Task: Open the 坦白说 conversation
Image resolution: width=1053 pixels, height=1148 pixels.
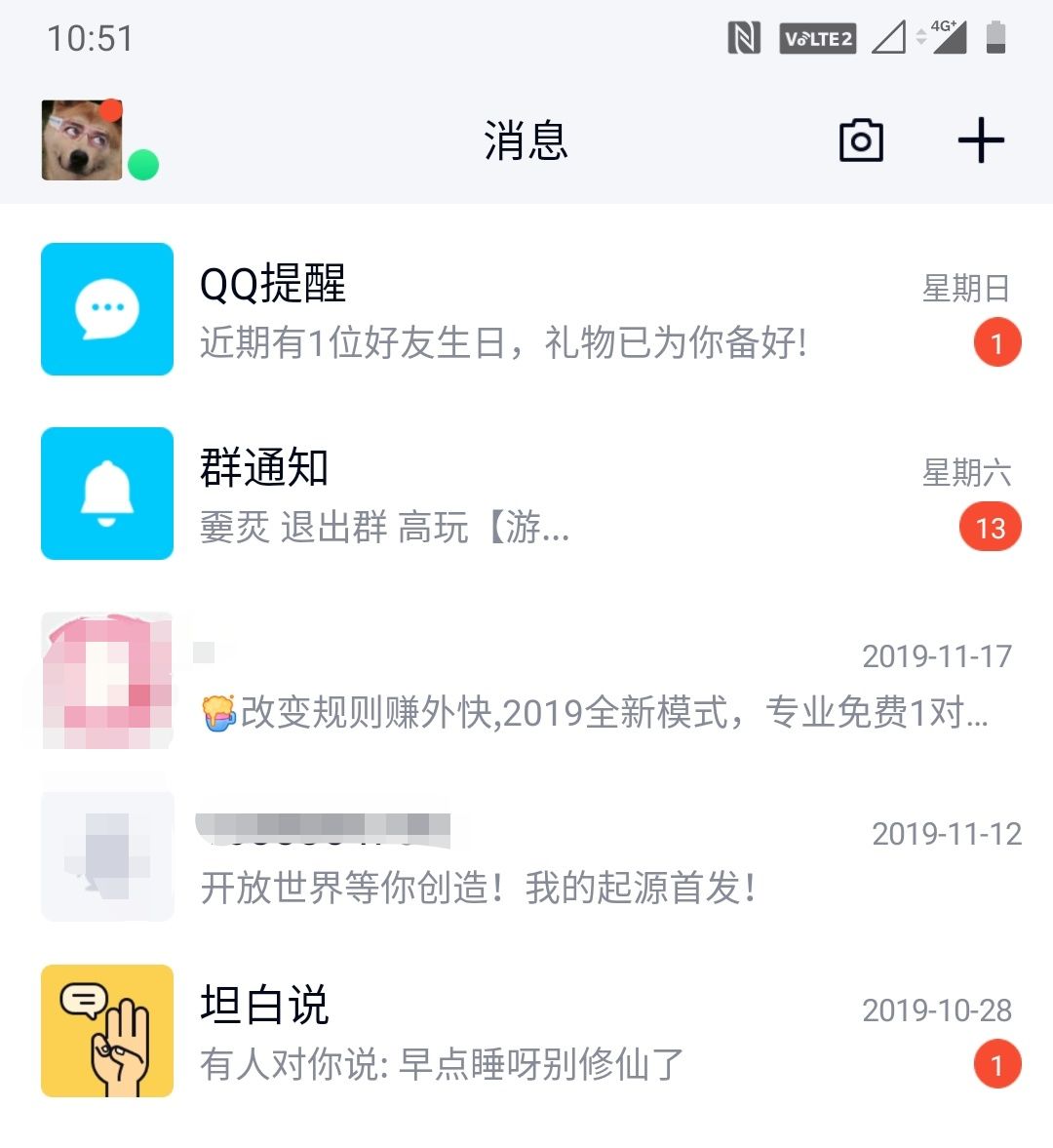Action: [x=526, y=1032]
